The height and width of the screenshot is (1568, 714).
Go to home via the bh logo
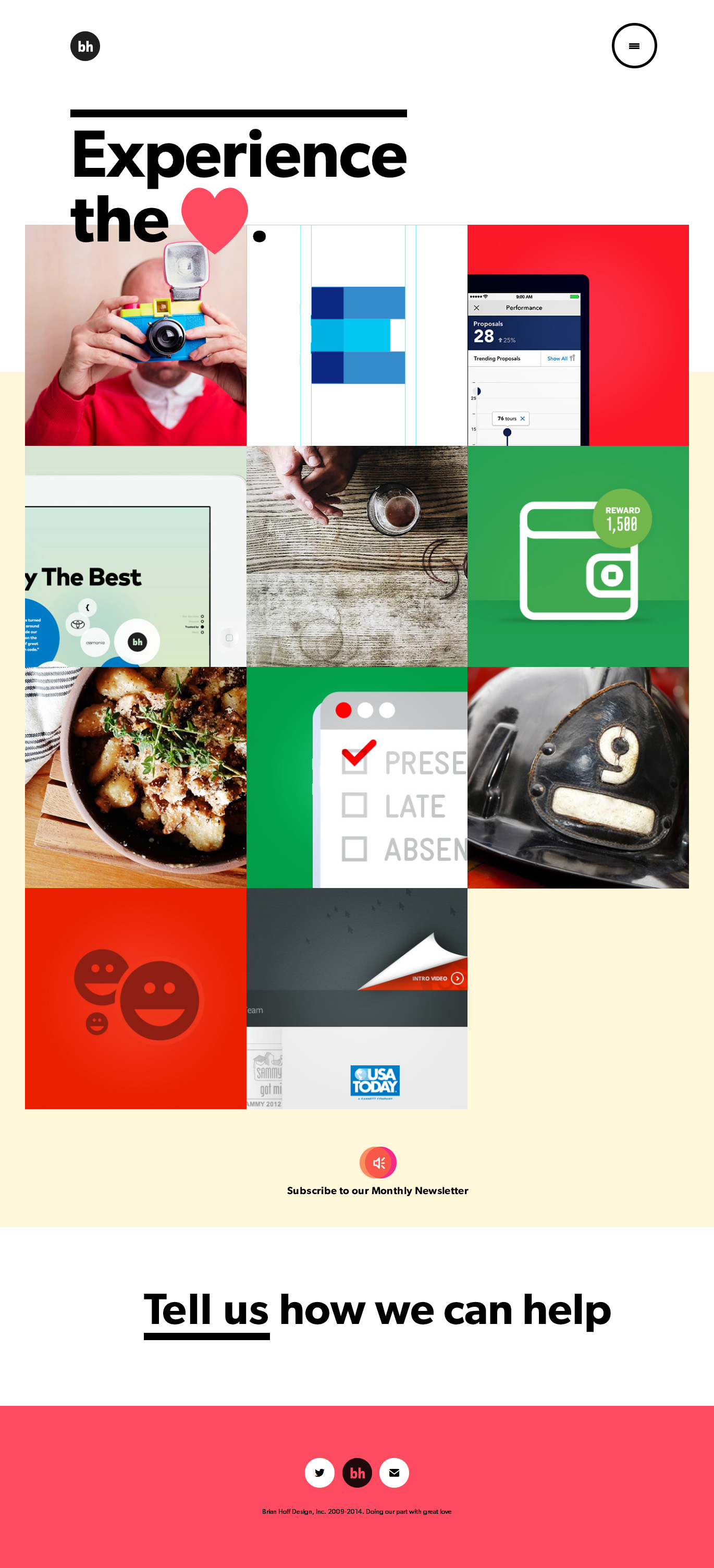[x=85, y=46]
